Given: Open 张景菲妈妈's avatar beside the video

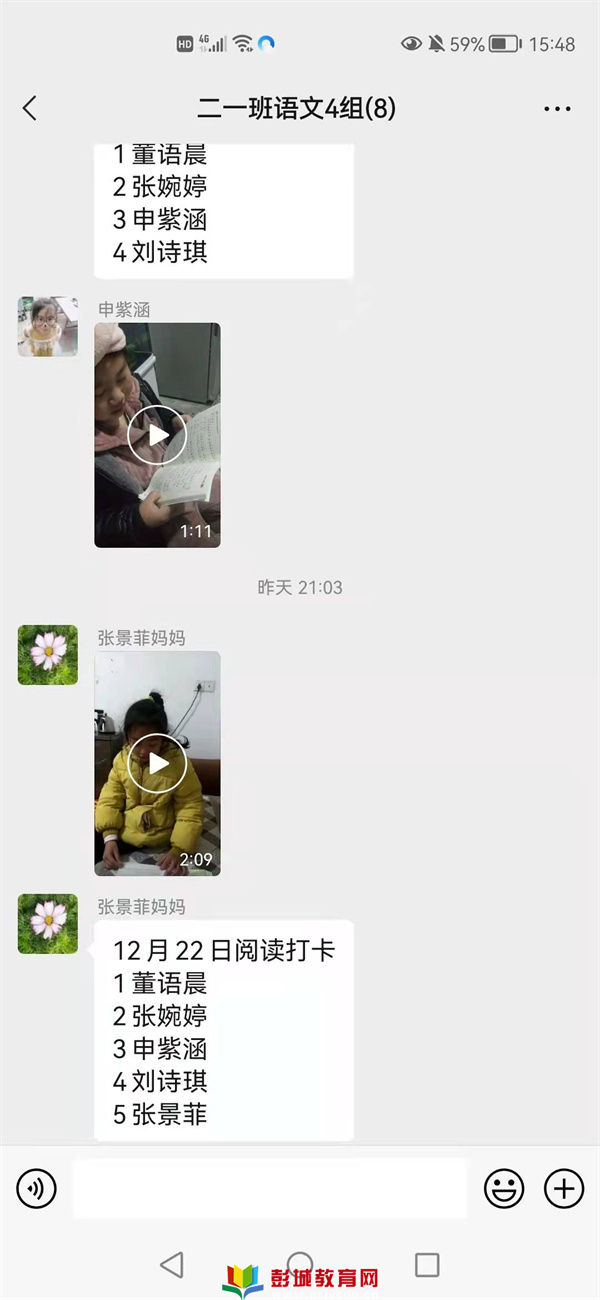Looking at the screenshot, I should [x=47, y=655].
